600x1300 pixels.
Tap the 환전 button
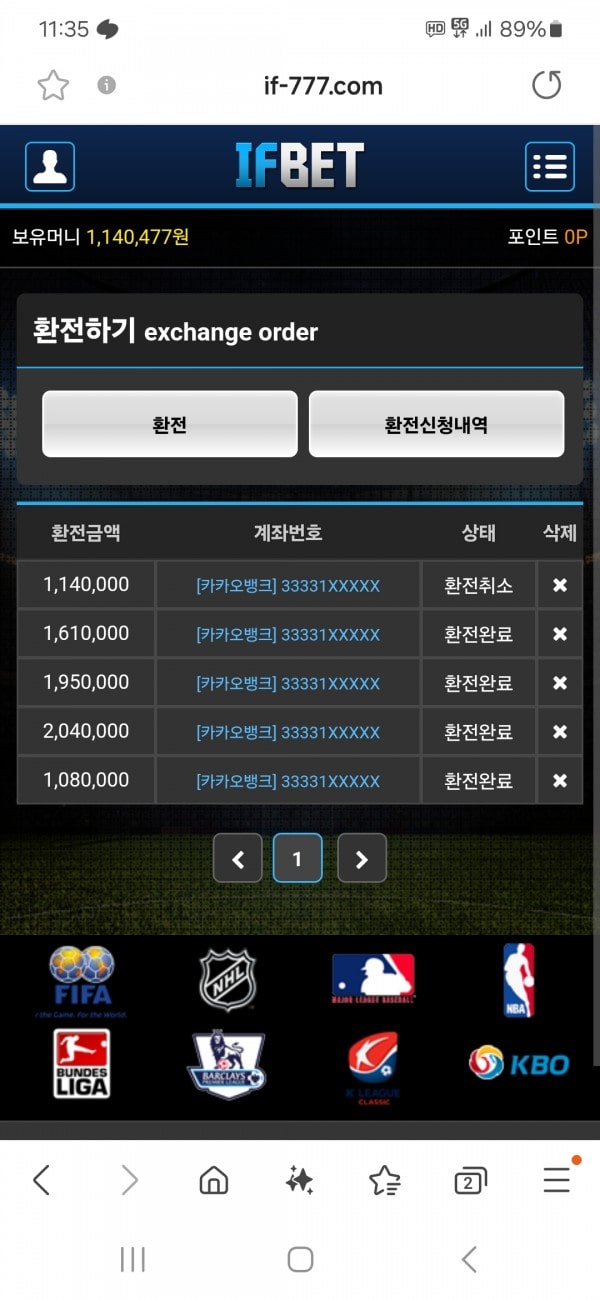coord(170,424)
